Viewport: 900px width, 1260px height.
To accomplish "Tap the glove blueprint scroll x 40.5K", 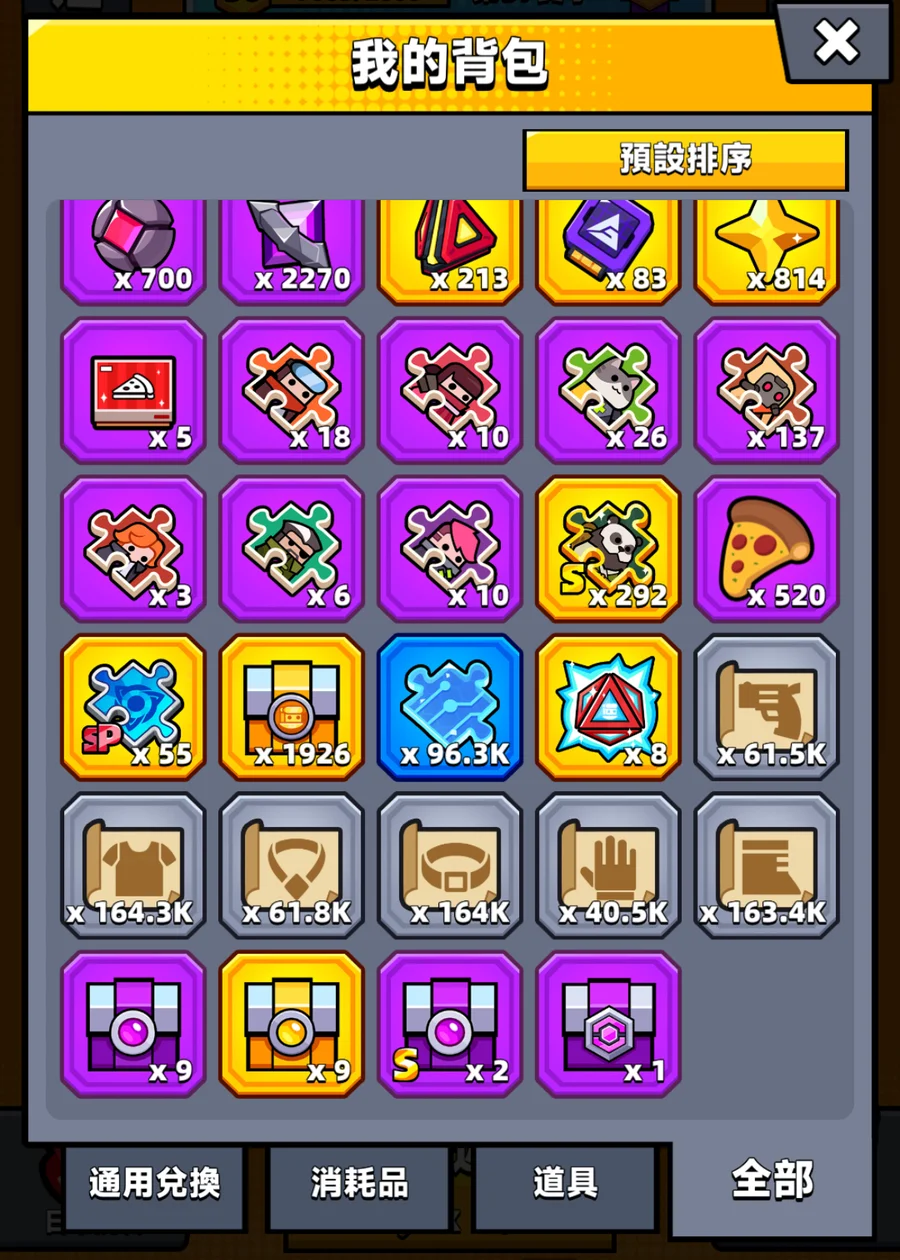I will click(608, 865).
